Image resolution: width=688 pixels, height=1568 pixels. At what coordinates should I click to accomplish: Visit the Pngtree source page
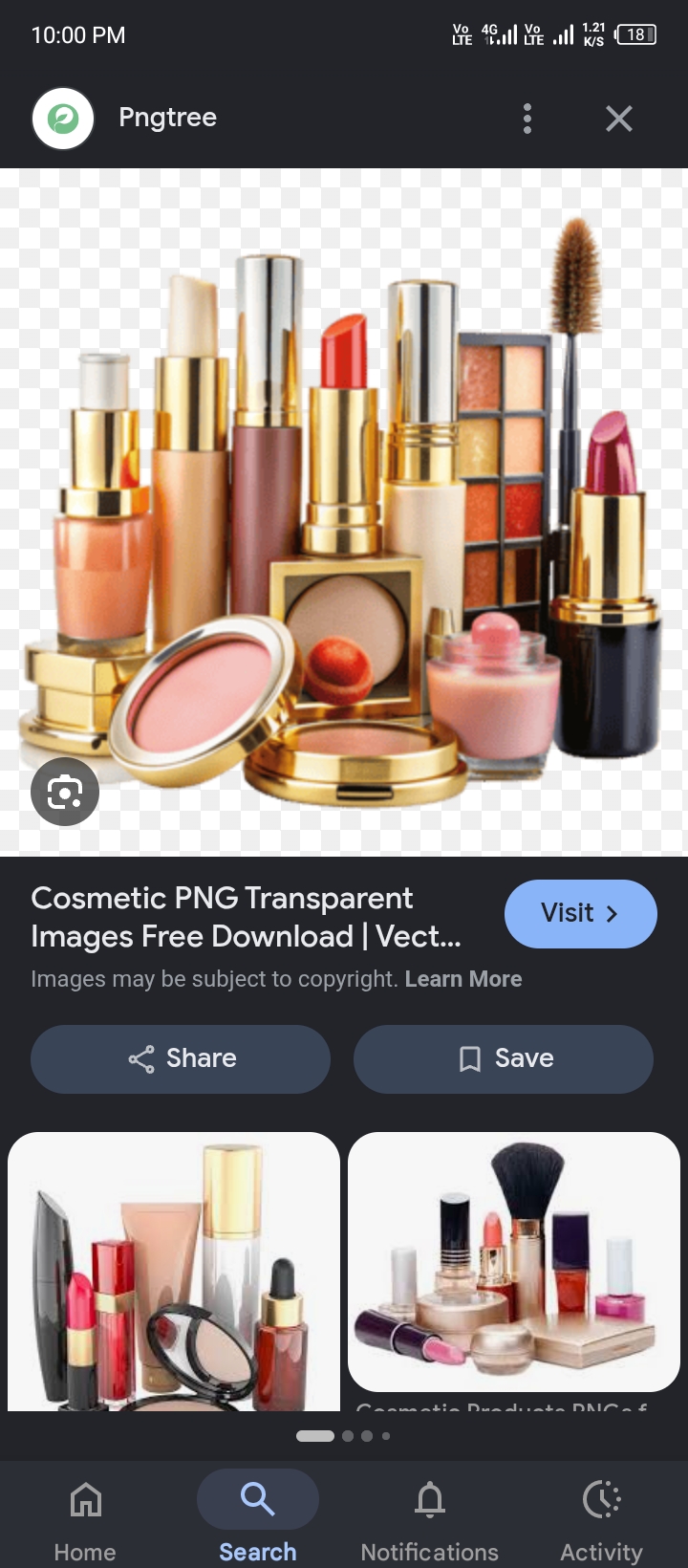580,913
